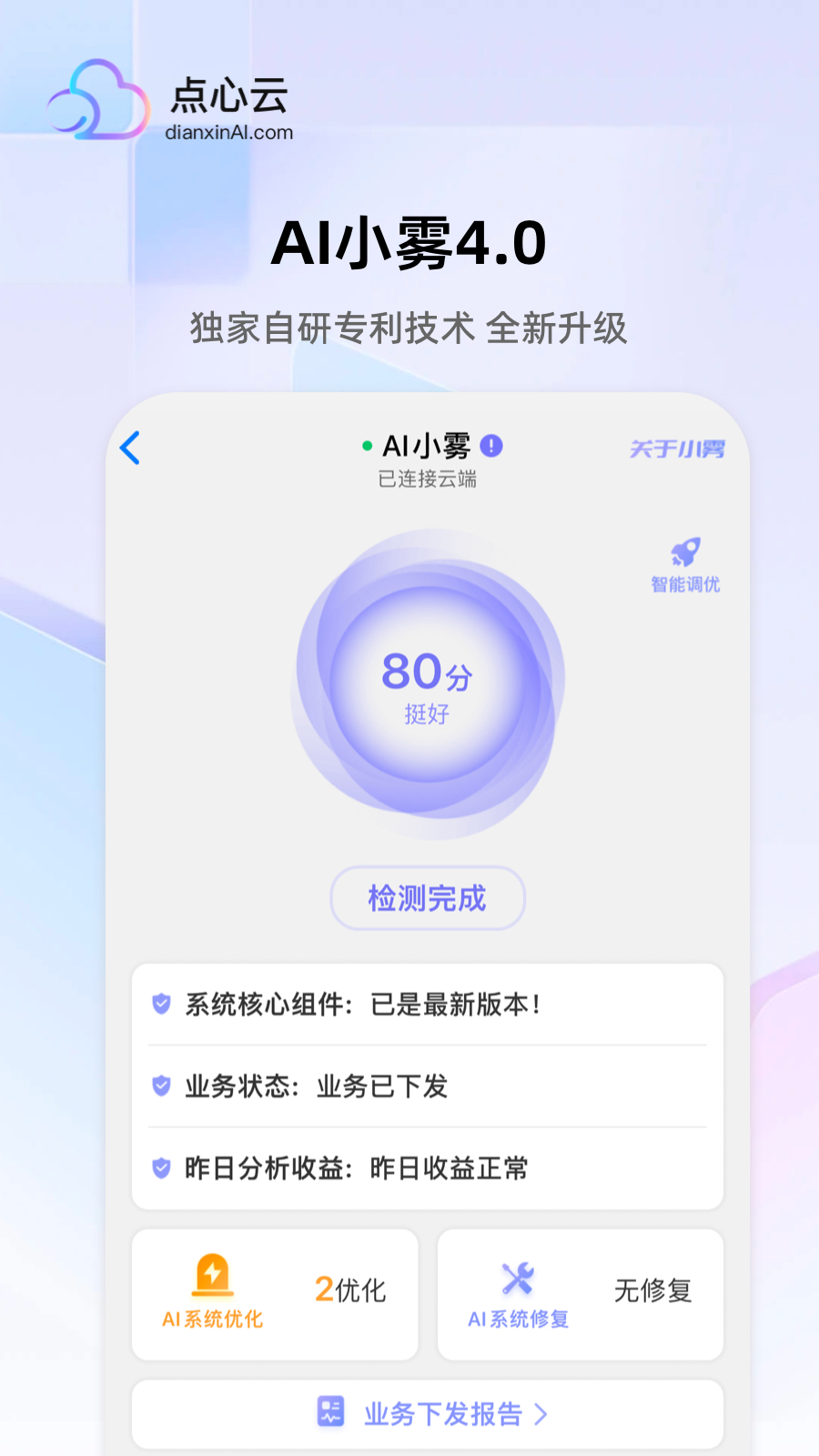Expand 业务下发报告 via its right chevron
This screenshot has width=819, height=1456.
[541, 1414]
